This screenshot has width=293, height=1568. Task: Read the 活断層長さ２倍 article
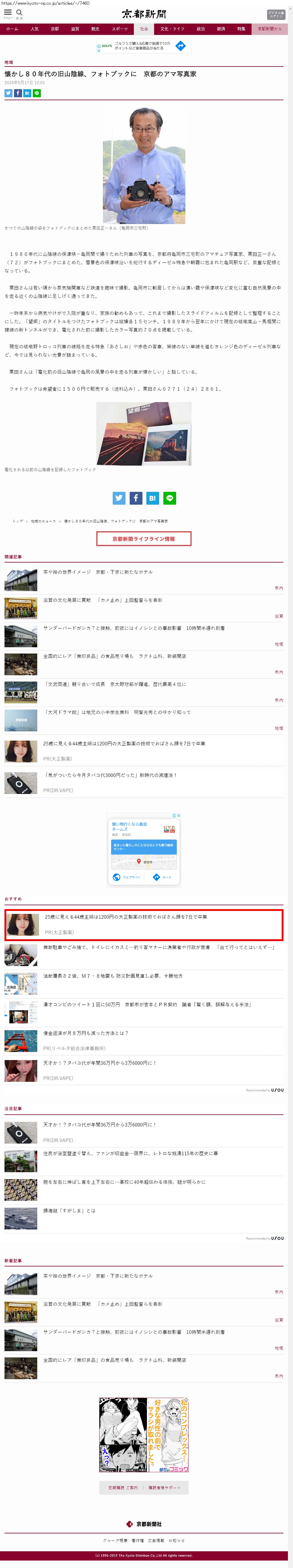pos(112,976)
